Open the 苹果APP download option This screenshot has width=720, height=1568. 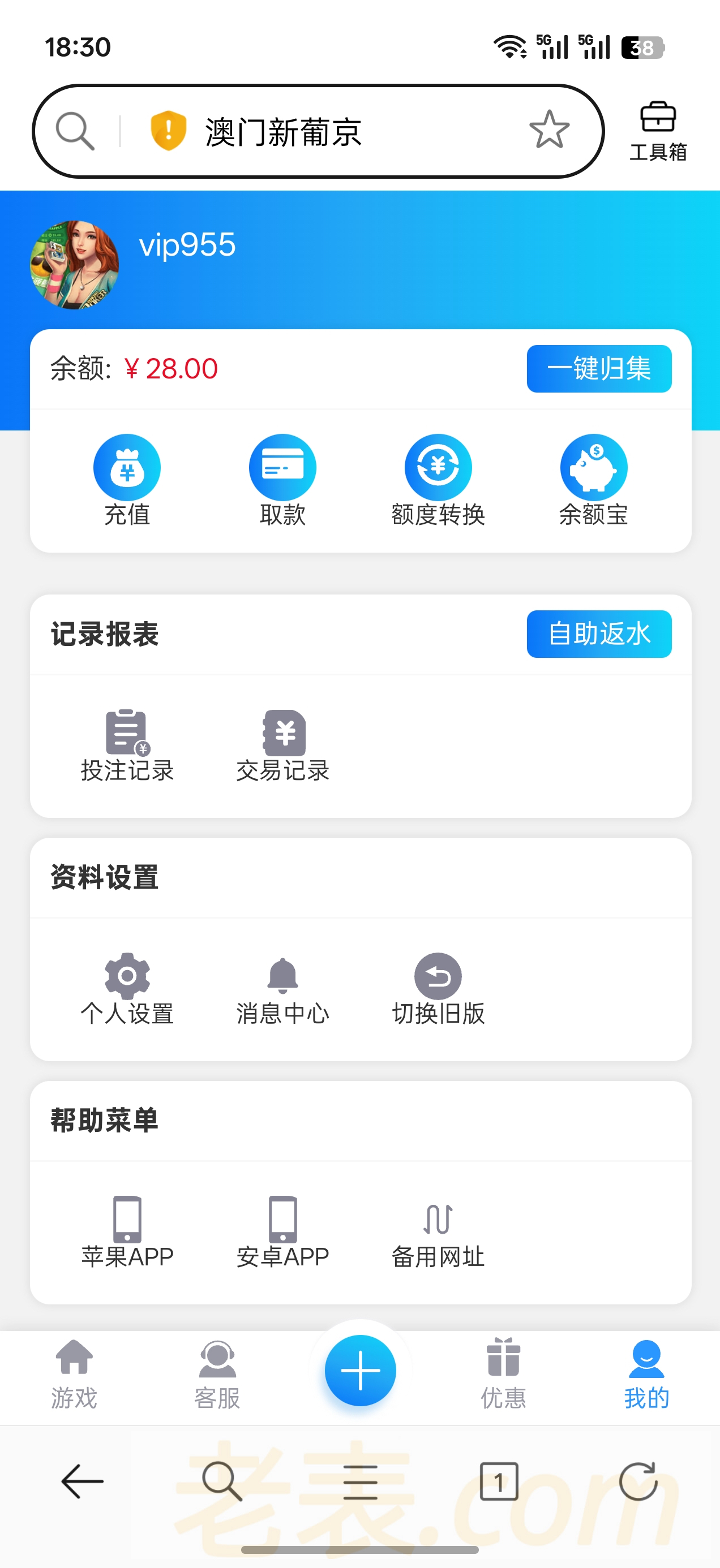click(127, 1232)
